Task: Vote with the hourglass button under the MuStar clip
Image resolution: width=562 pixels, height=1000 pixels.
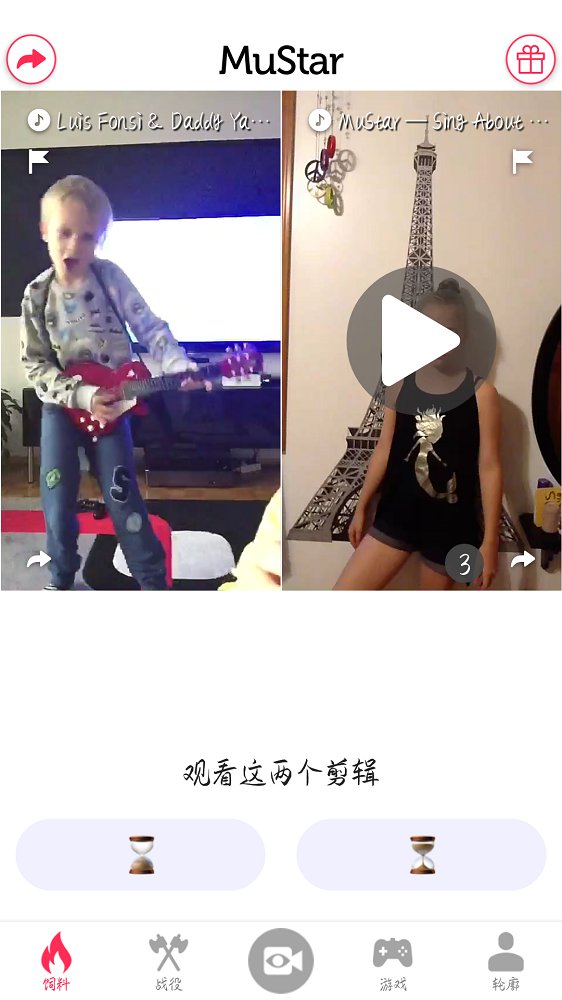Action: tap(422, 855)
